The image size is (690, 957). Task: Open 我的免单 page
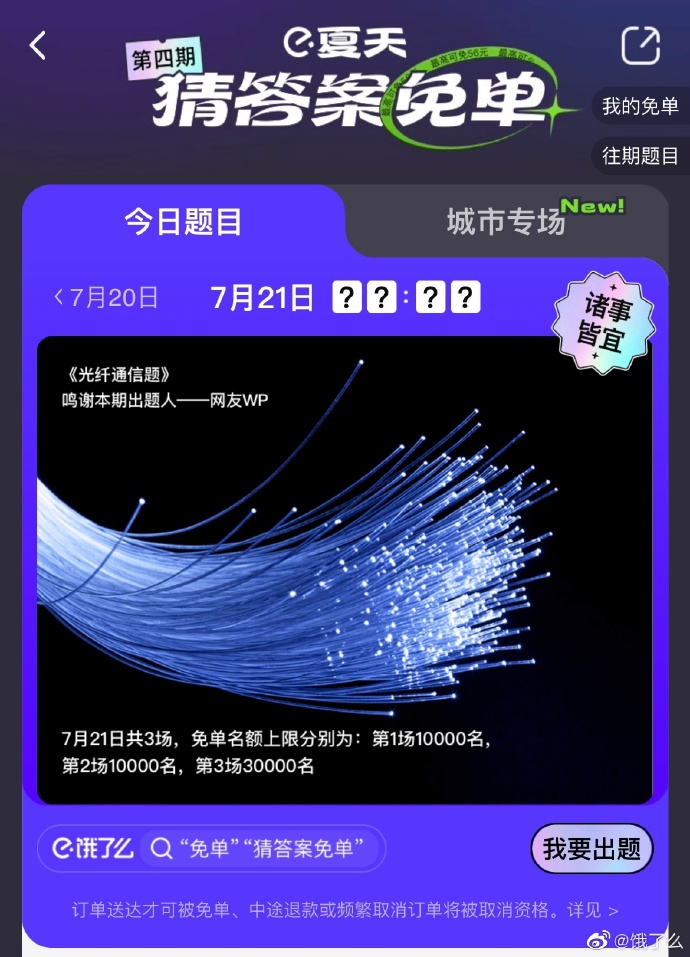coord(640,106)
